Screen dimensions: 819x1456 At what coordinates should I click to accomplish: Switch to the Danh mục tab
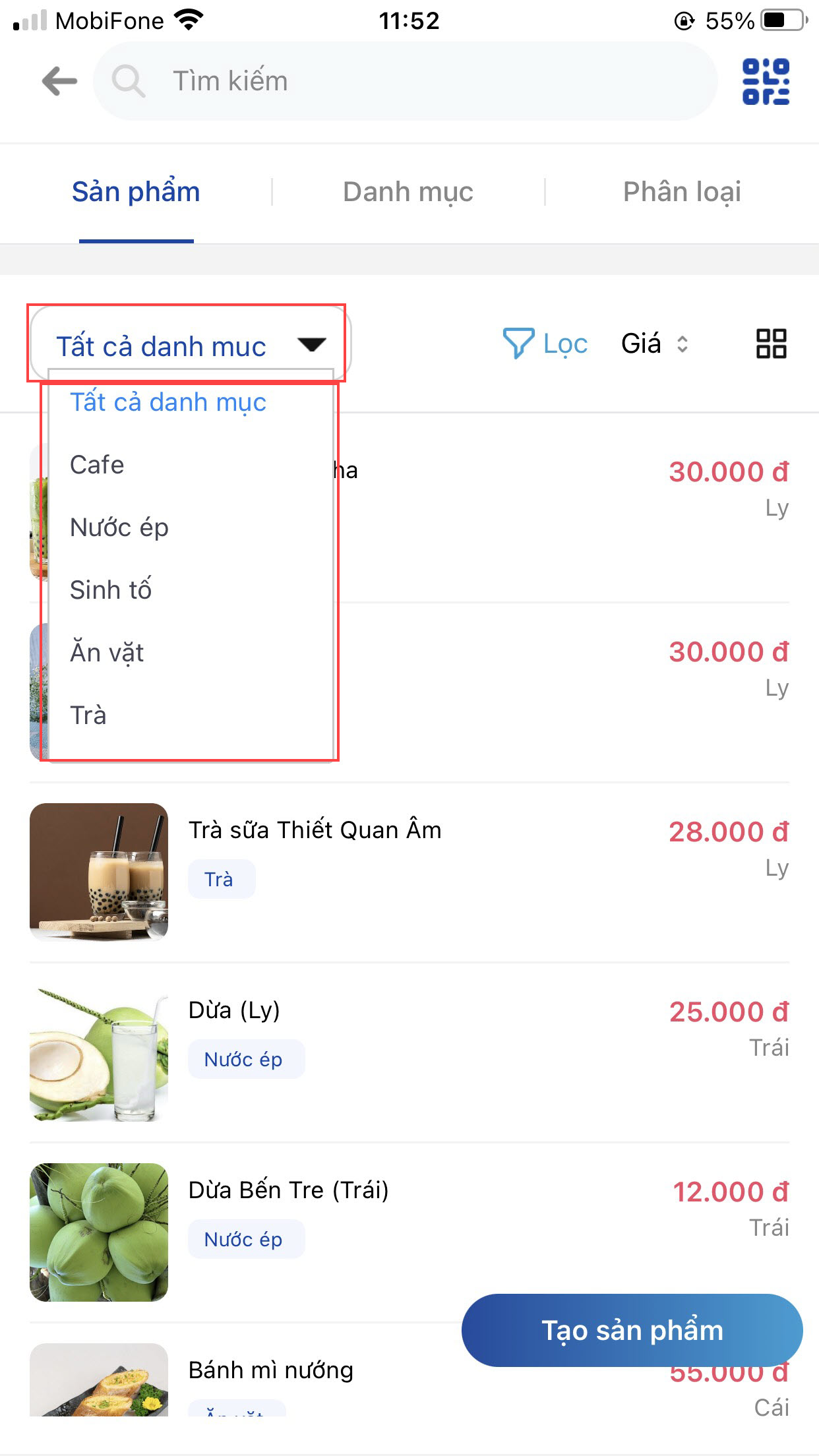click(x=408, y=192)
